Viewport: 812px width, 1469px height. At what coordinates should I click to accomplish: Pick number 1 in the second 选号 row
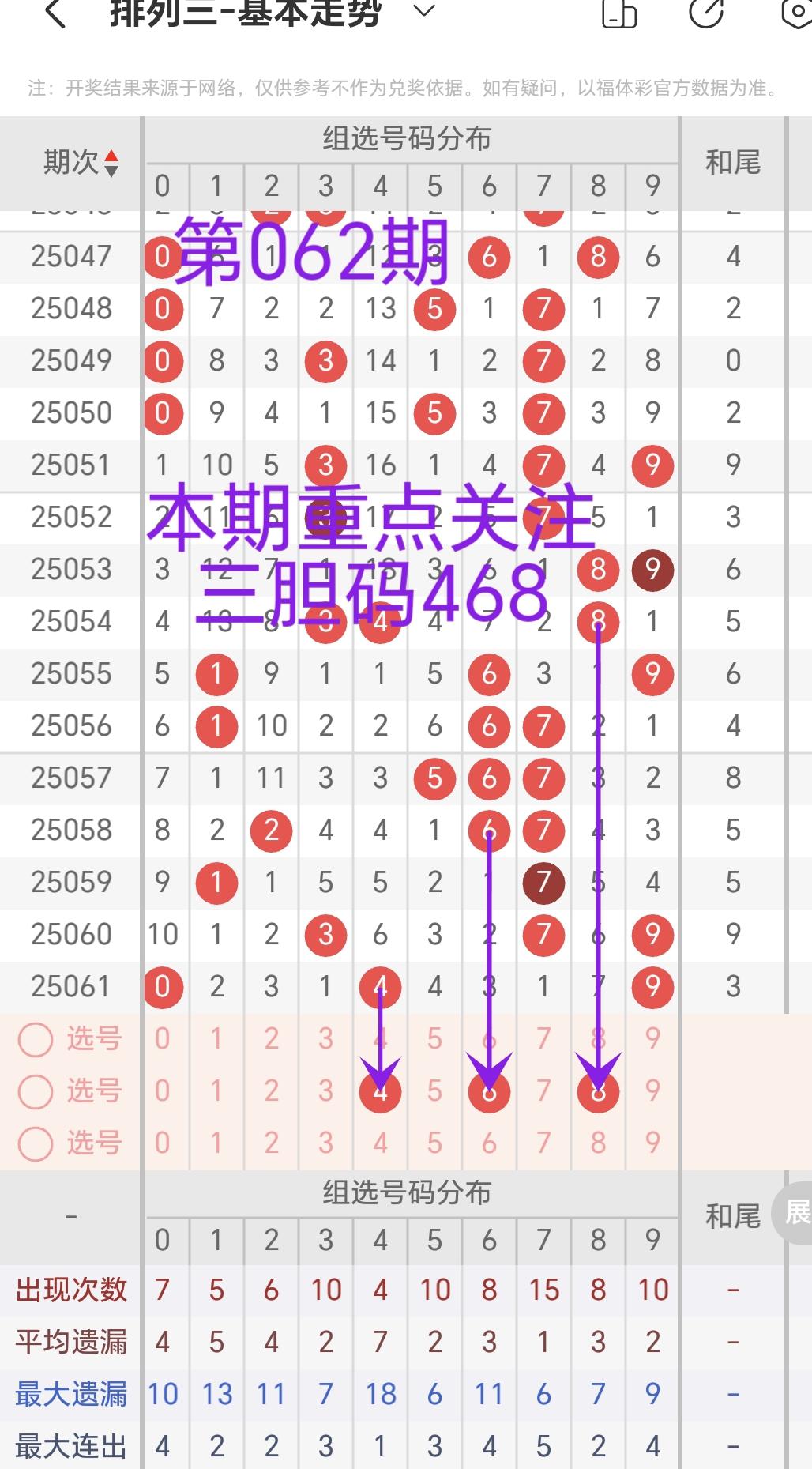216,1091
